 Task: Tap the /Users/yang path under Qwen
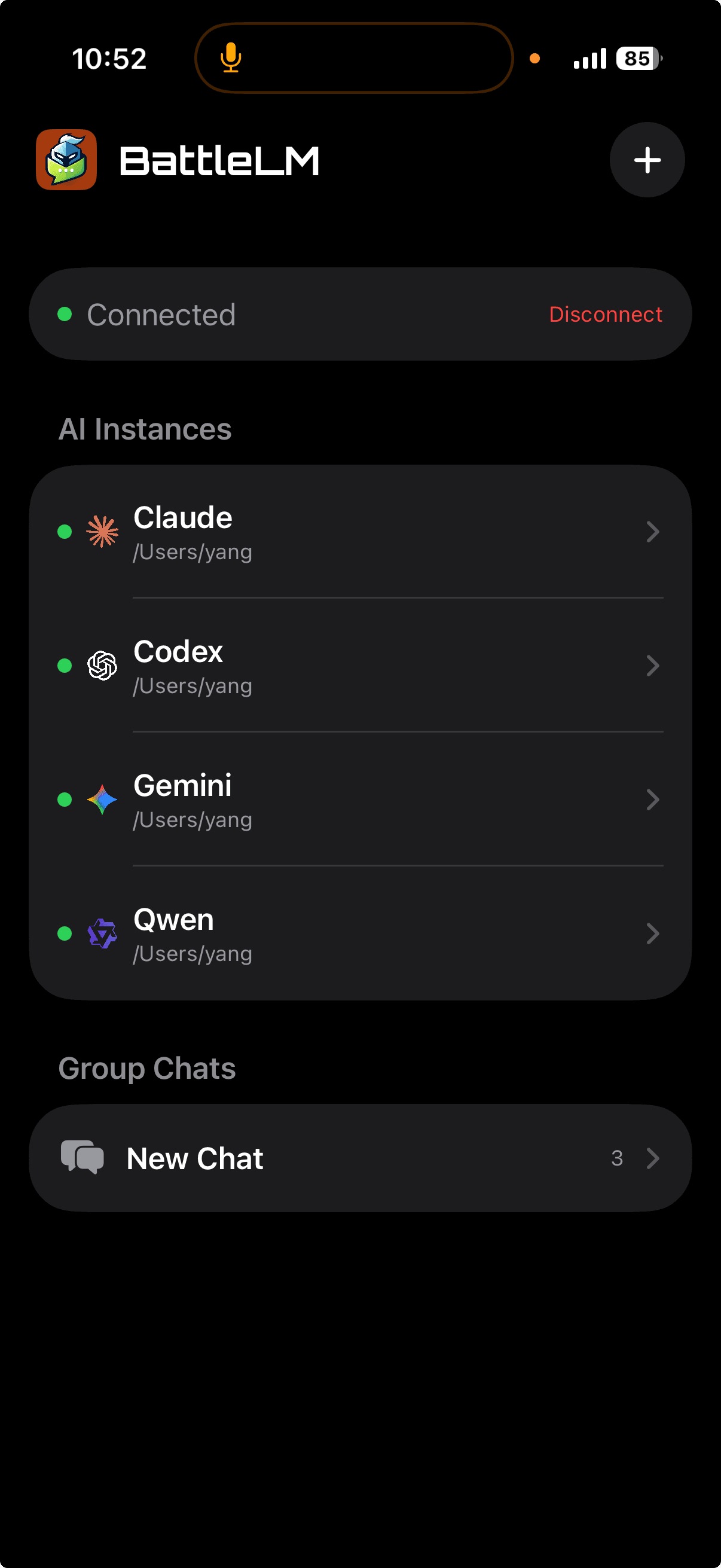pos(193,953)
